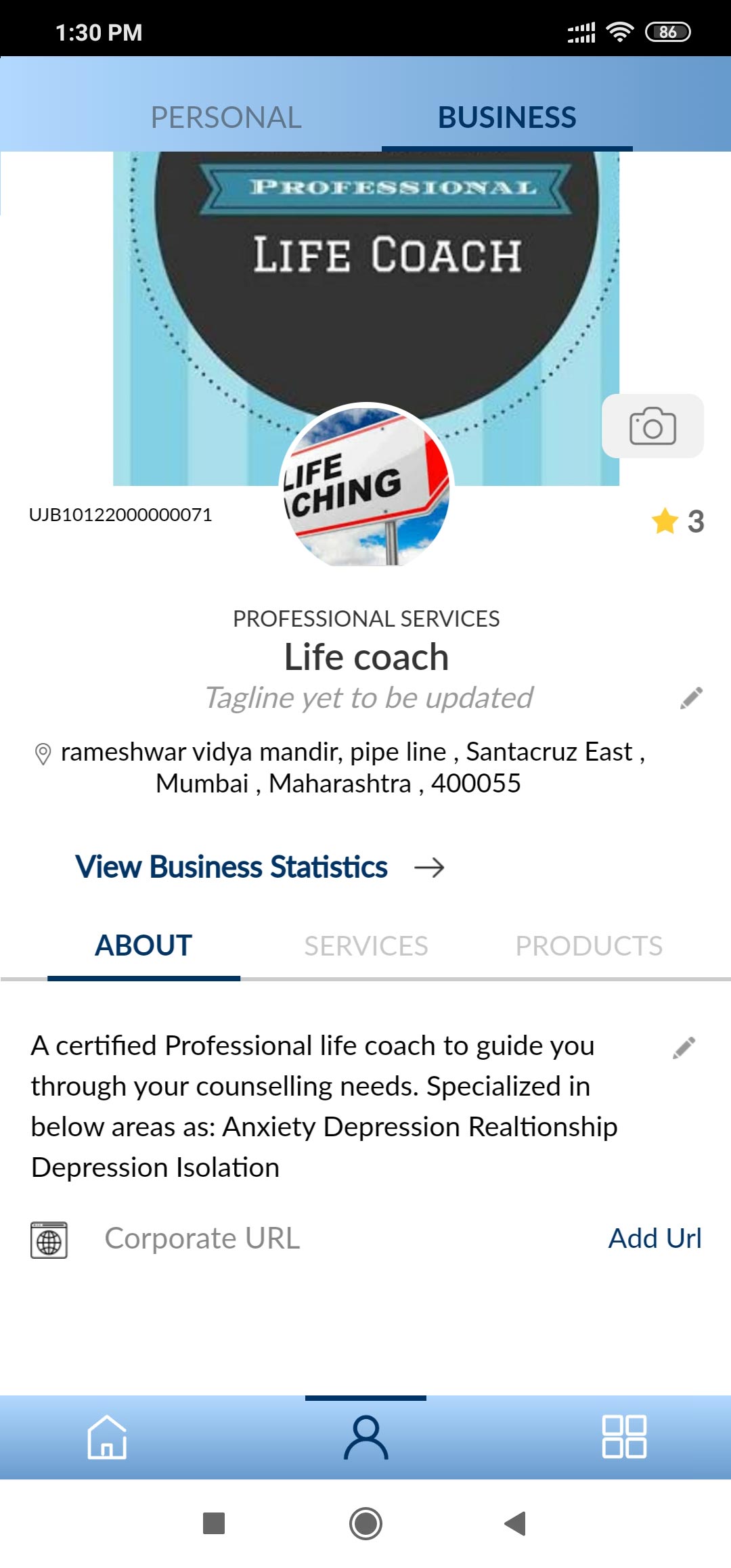The image size is (731, 1568).
Task: Switch to the SERVICES tab
Action: (x=365, y=945)
